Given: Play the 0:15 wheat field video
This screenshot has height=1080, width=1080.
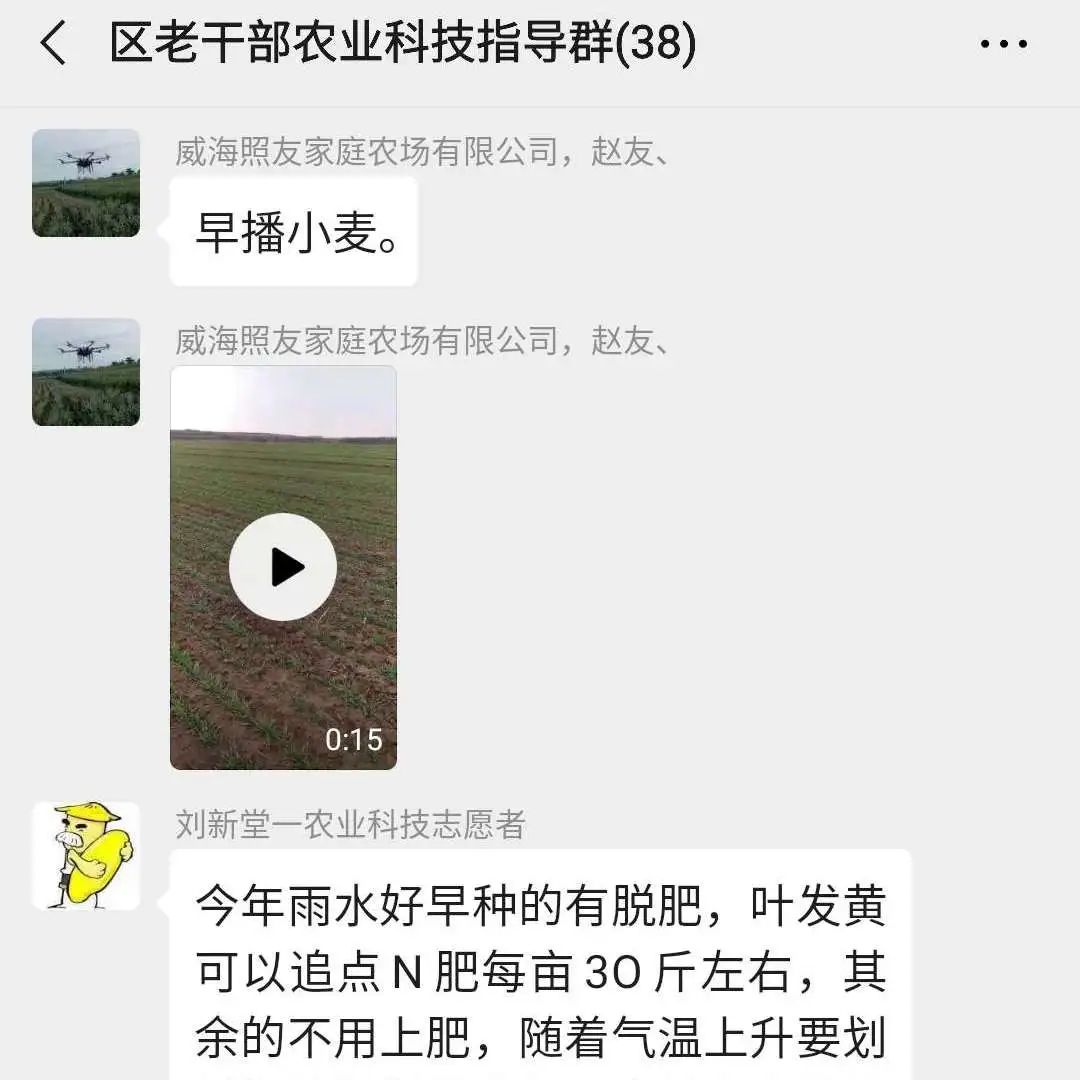Looking at the screenshot, I should coord(283,567).
